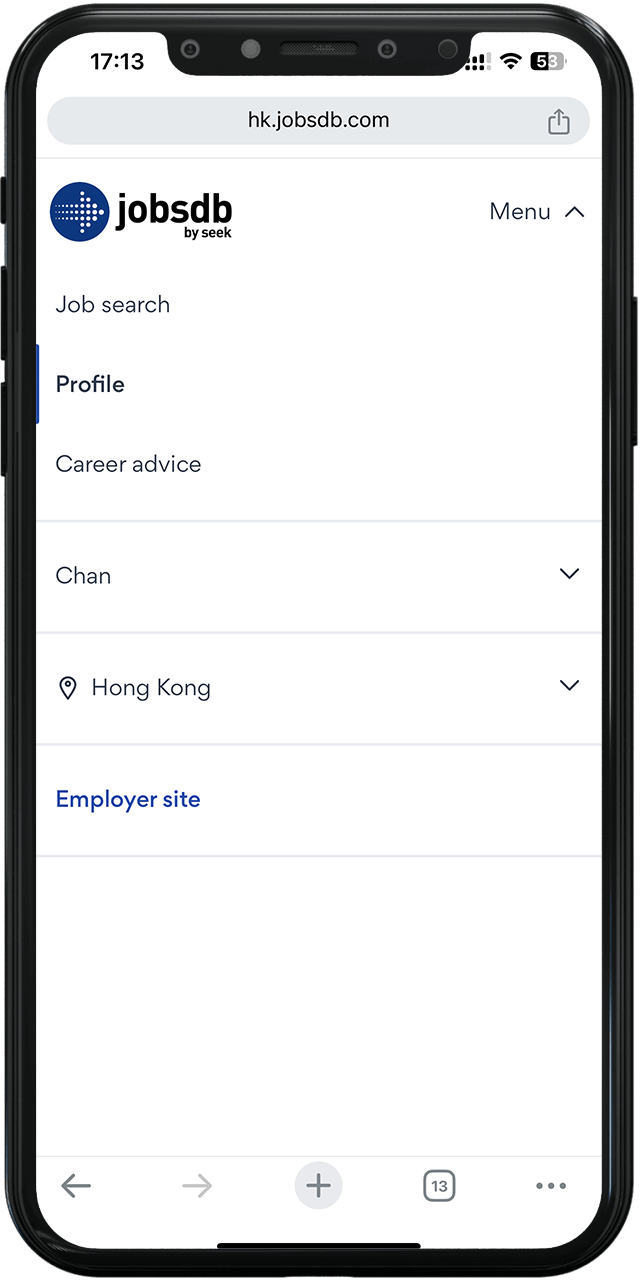Share this page from the address bar

[x=558, y=122]
